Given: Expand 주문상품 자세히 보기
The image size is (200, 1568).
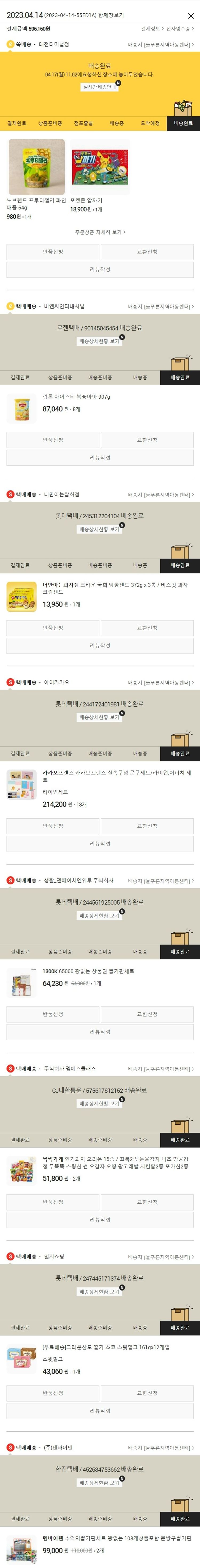Looking at the screenshot, I should pyautogui.click(x=100, y=232).
